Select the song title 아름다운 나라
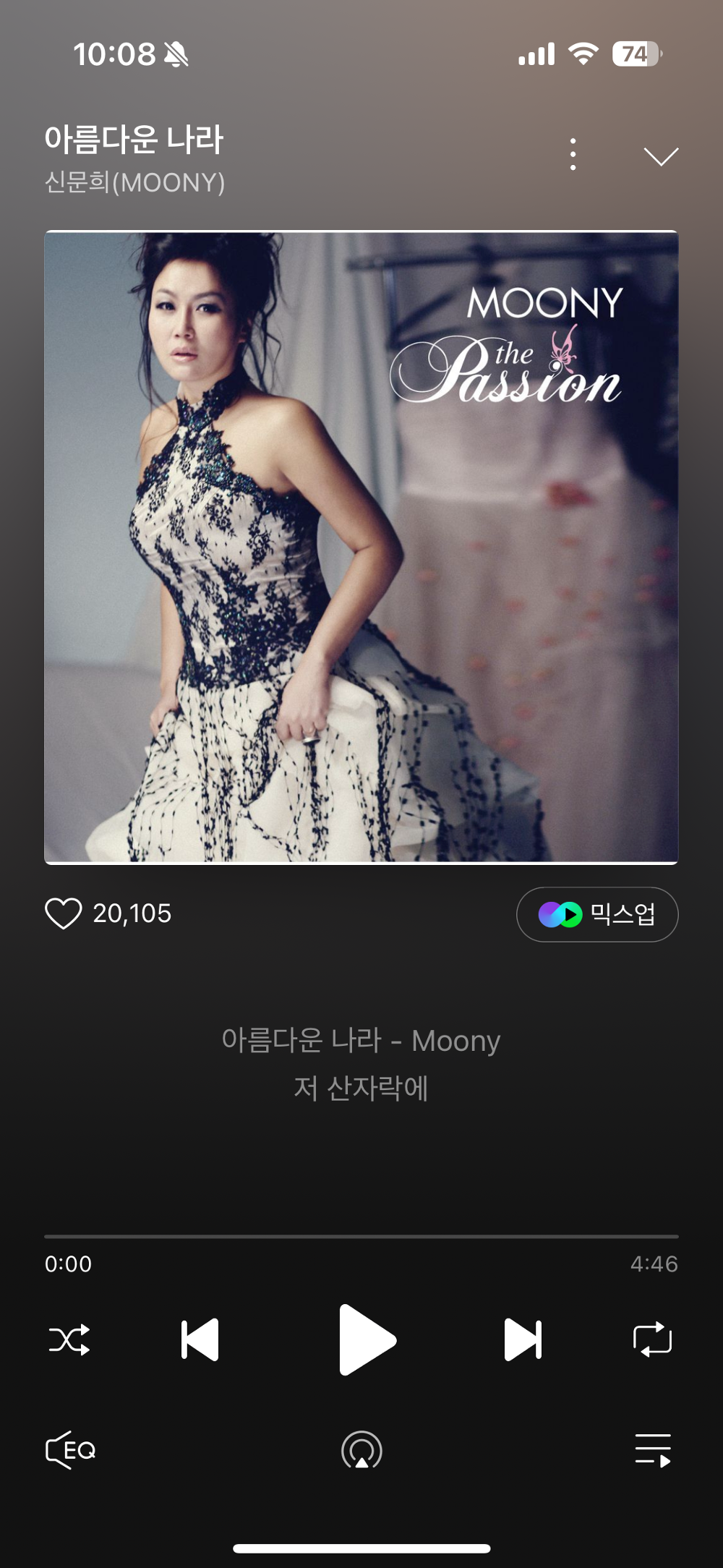723x1568 pixels. point(133,140)
